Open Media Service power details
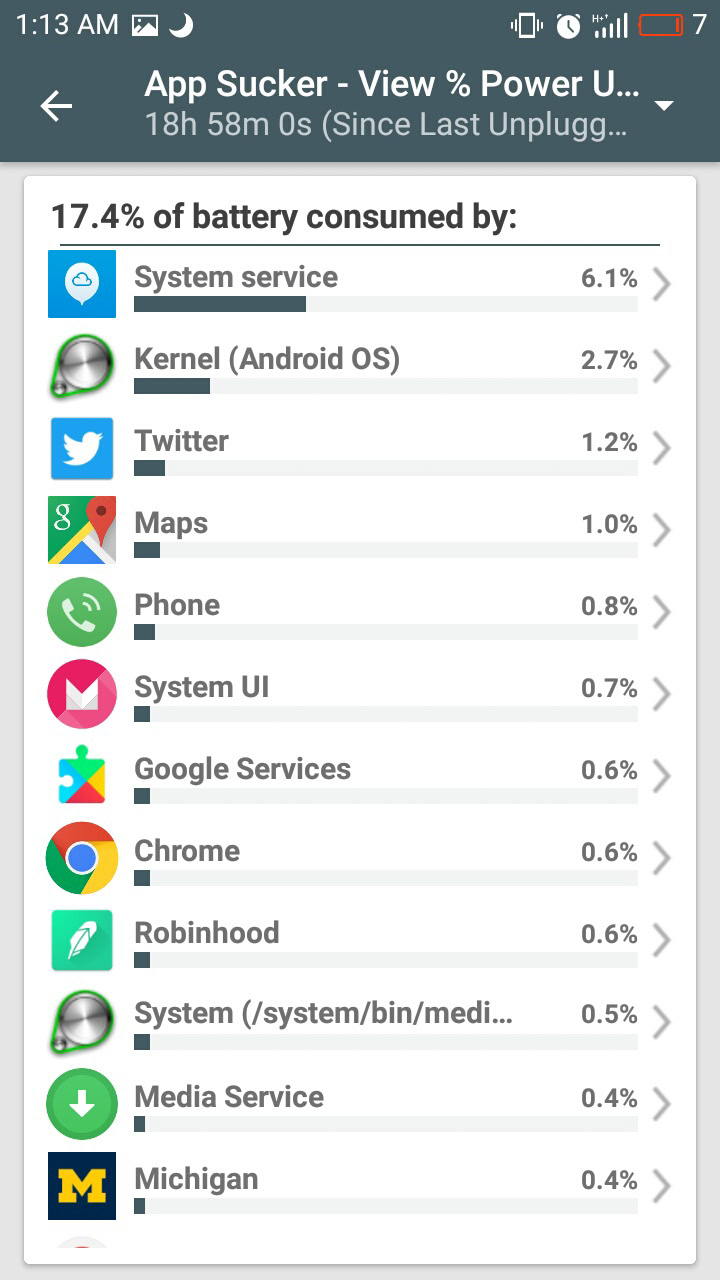The image size is (720, 1280). coord(360,1105)
